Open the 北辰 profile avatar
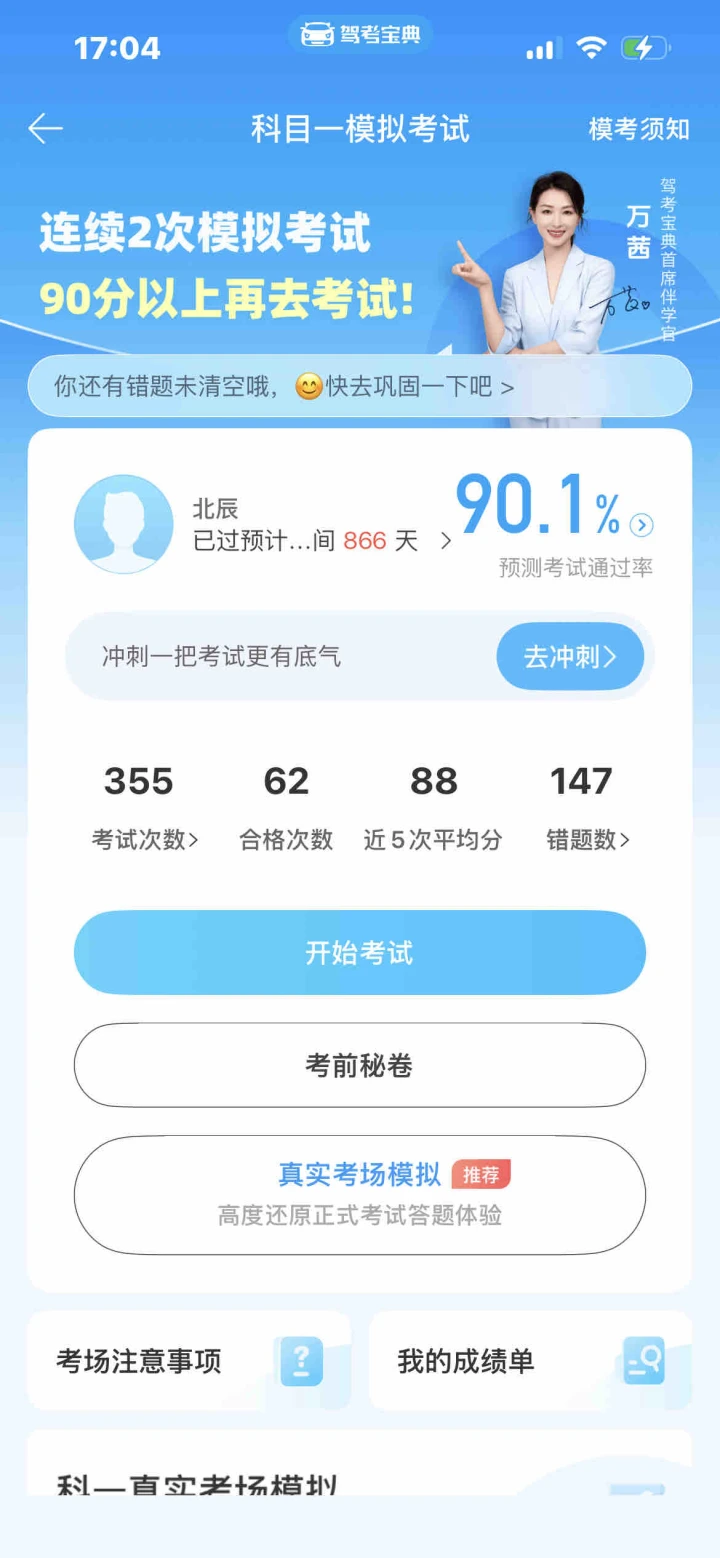This screenshot has width=720, height=1558. 123,524
